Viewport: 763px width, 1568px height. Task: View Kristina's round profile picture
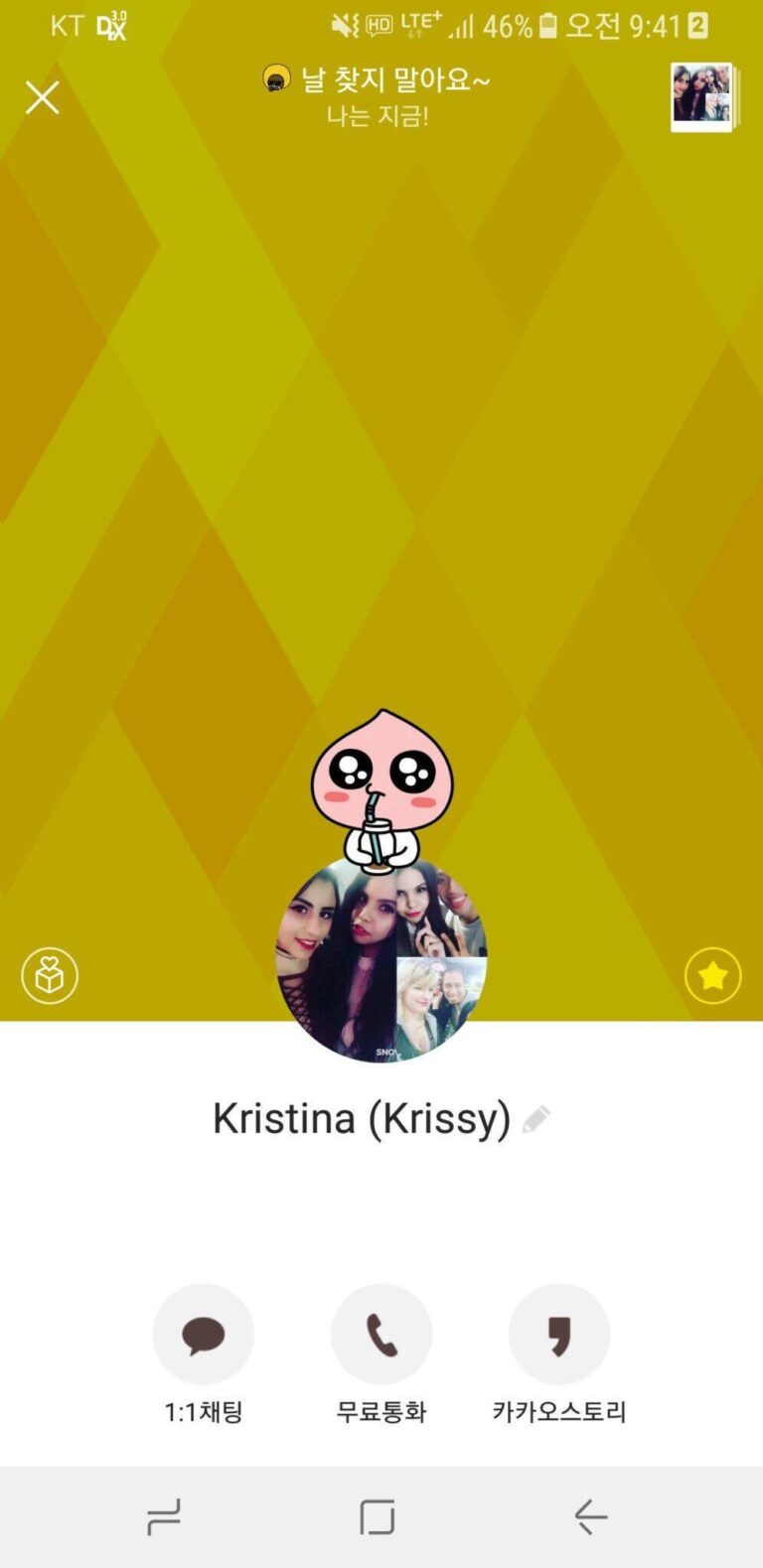pyautogui.click(x=381, y=957)
